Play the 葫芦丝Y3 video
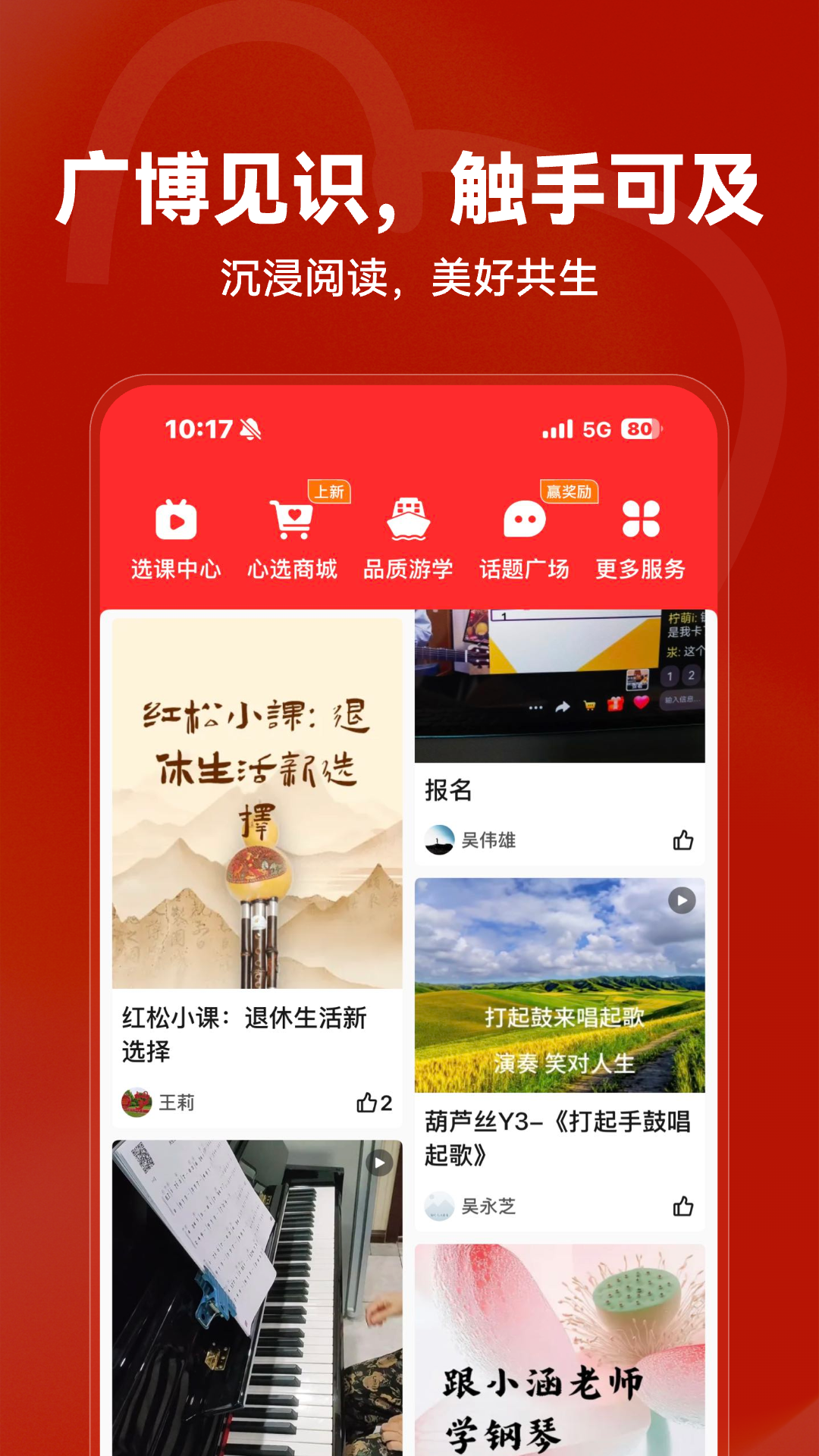819x1456 pixels. click(x=680, y=900)
